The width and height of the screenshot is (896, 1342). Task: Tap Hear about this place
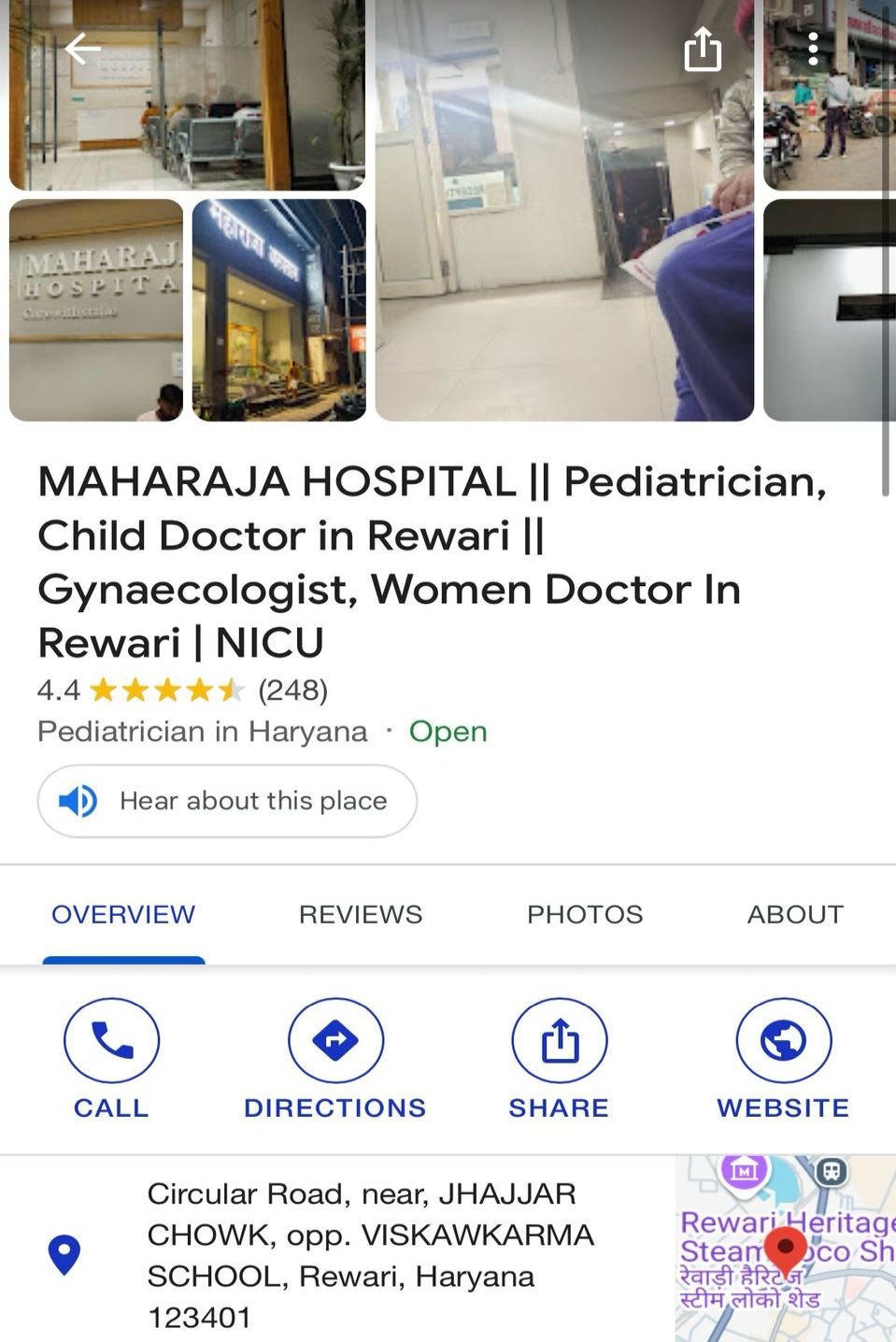tap(227, 801)
